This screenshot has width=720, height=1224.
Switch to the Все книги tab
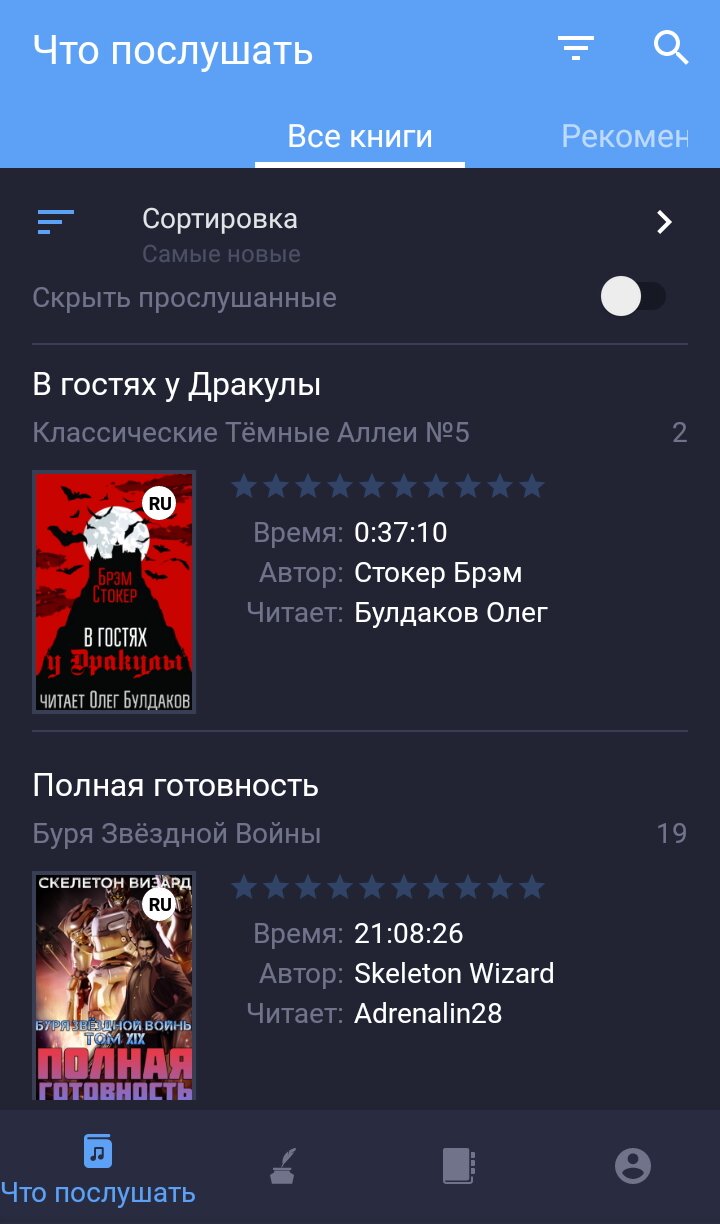[360, 136]
